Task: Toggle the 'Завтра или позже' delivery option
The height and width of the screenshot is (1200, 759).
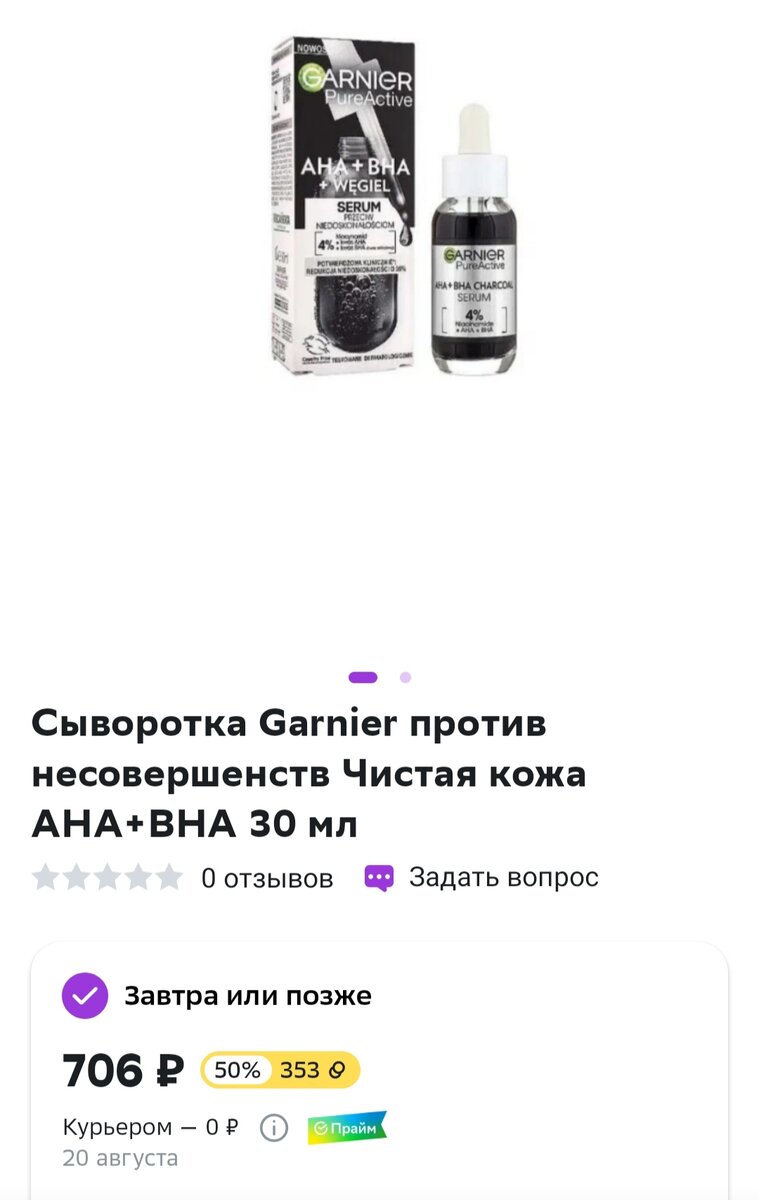Action: 197,995
